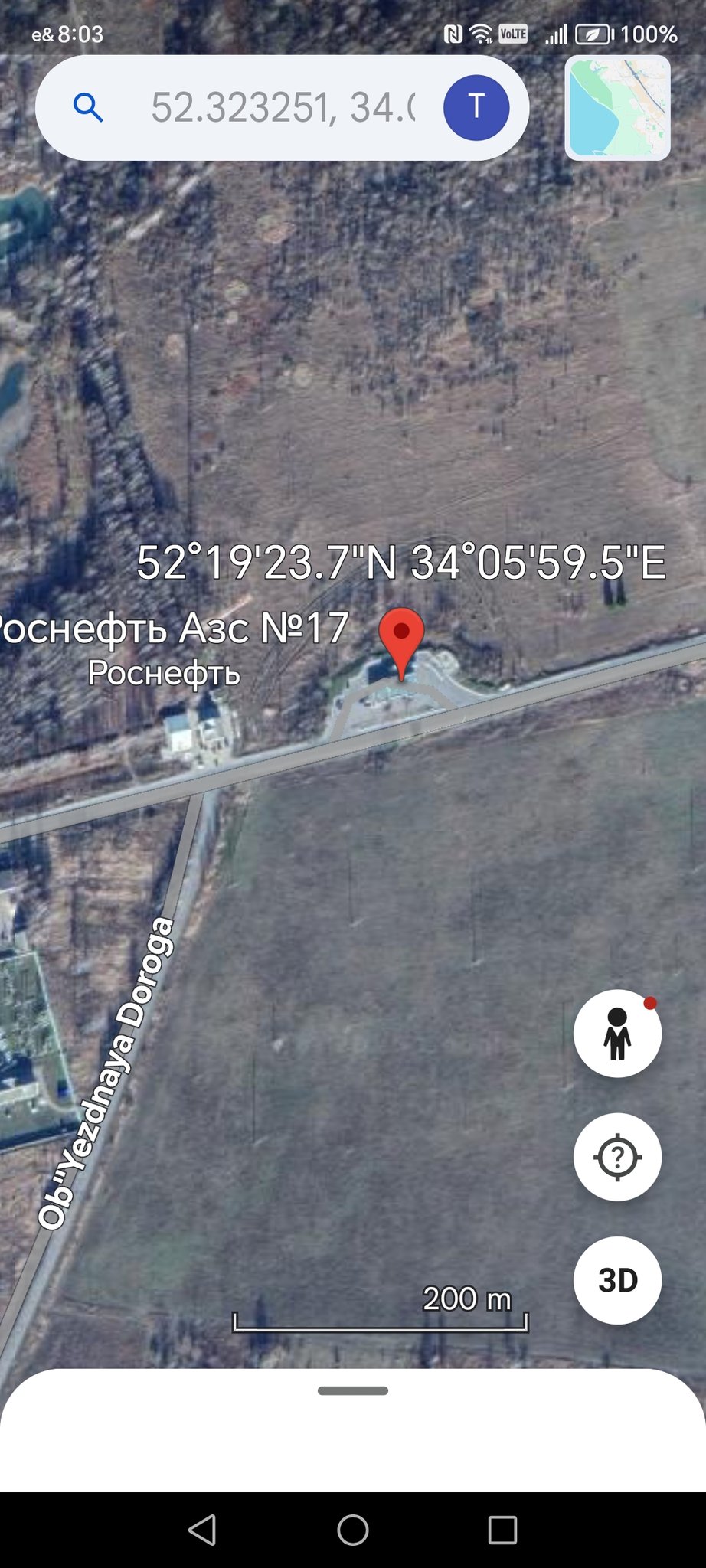Image resolution: width=706 pixels, height=1568 pixels.
Task: Open the account avatar labeled T
Action: pyautogui.click(x=476, y=108)
